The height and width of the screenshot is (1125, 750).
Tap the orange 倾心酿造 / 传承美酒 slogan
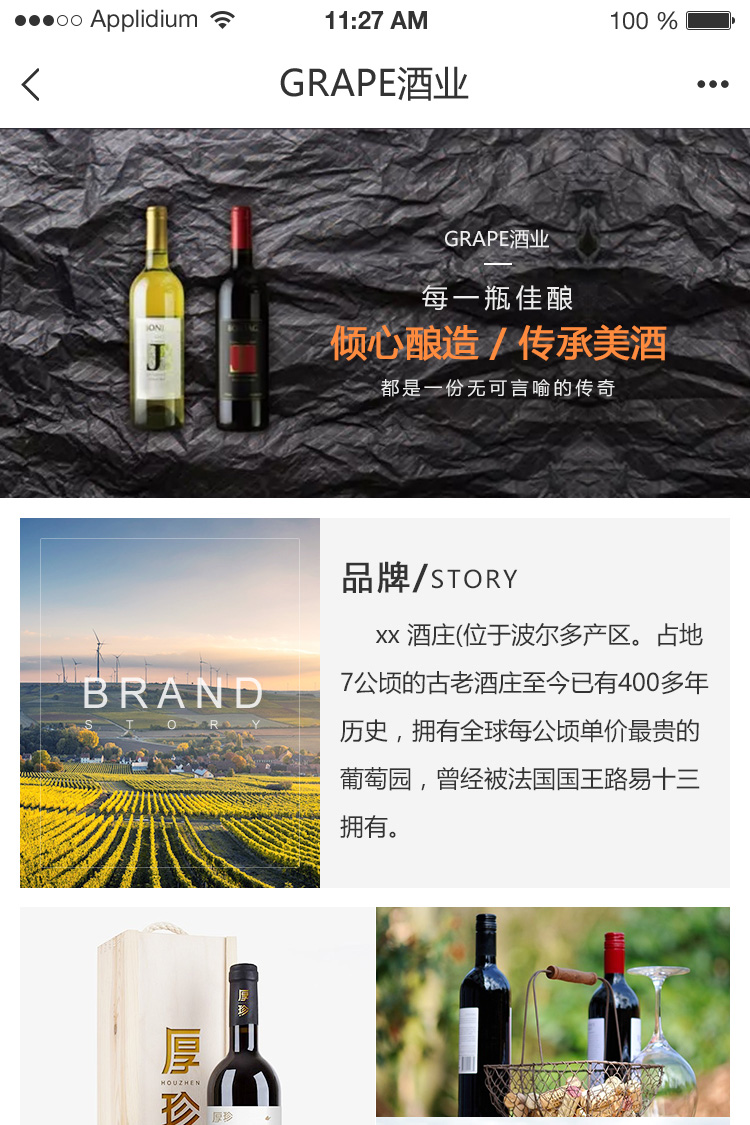tap(495, 345)
